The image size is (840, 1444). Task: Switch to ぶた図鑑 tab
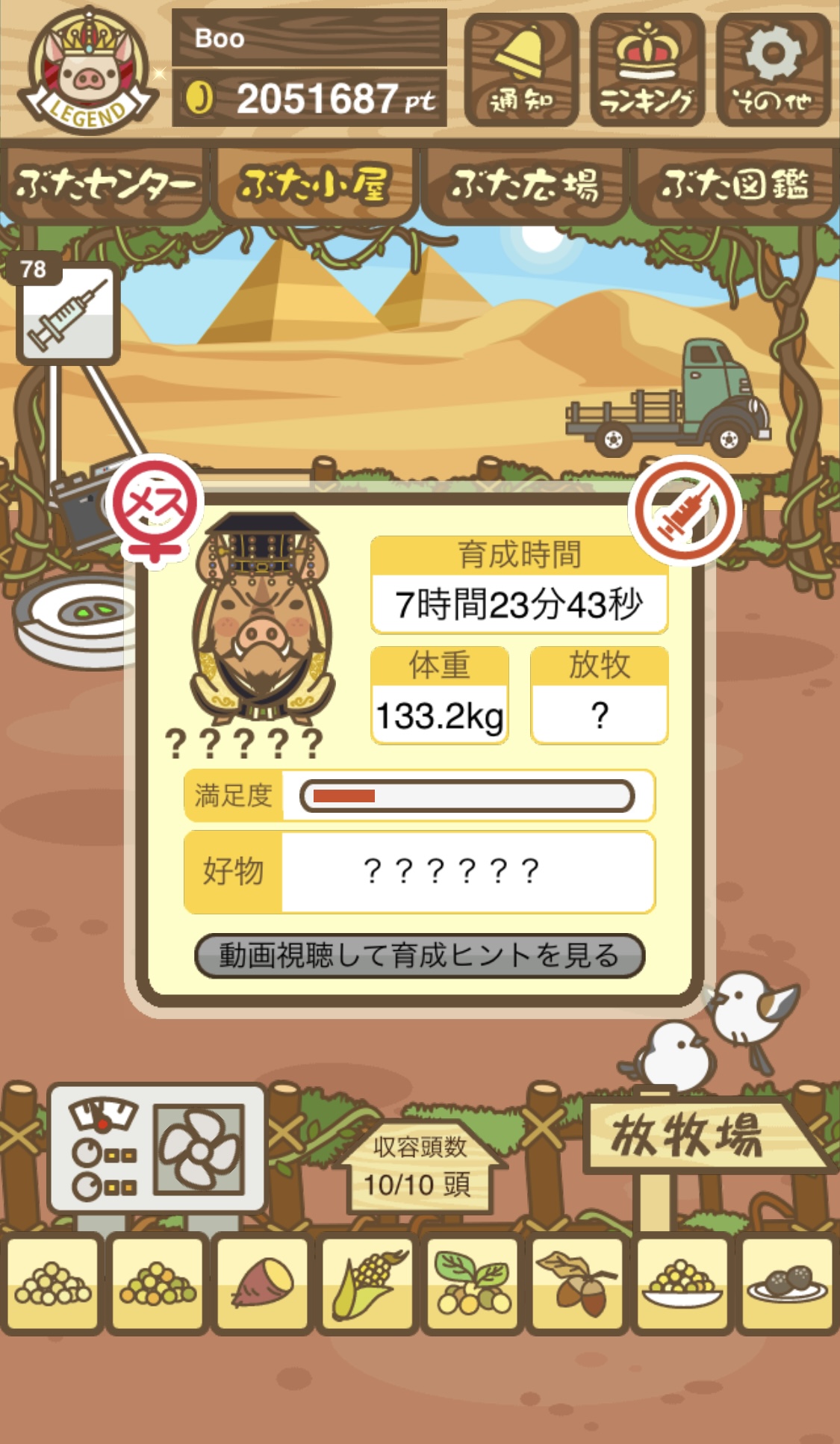click(x=735, y=185)
